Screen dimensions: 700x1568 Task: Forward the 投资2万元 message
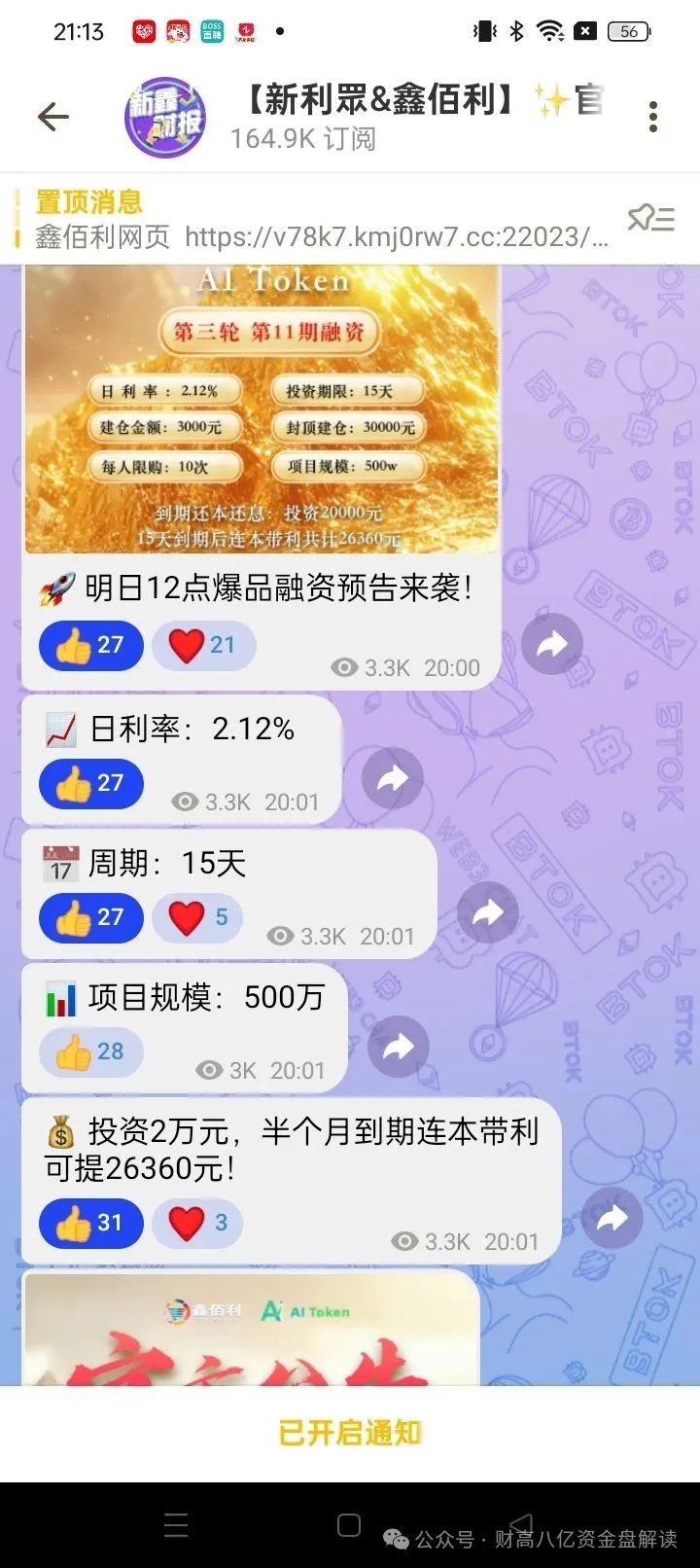coord(612,1218)
